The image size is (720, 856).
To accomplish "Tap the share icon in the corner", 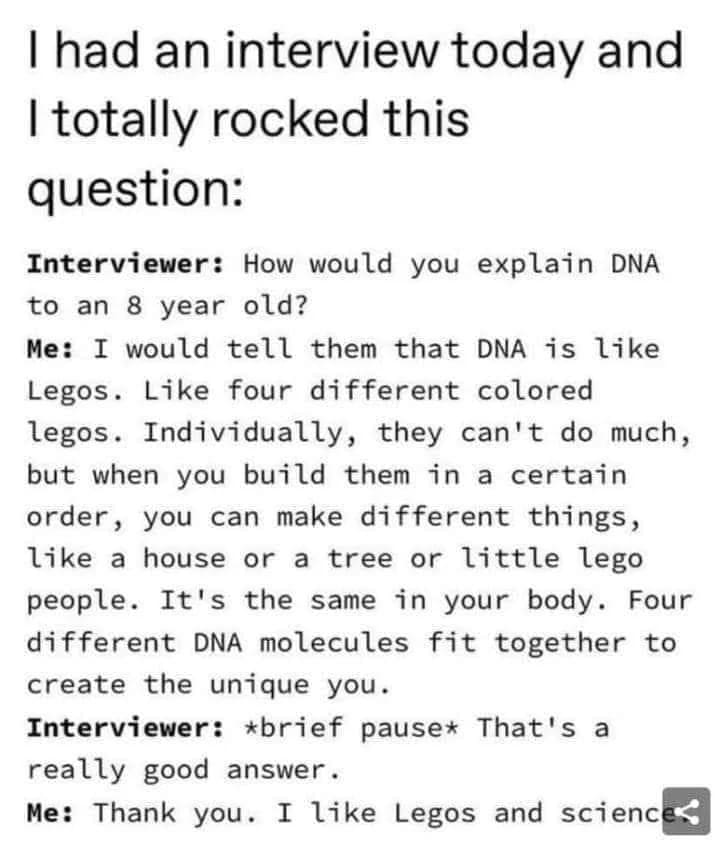I will [687, 811].
